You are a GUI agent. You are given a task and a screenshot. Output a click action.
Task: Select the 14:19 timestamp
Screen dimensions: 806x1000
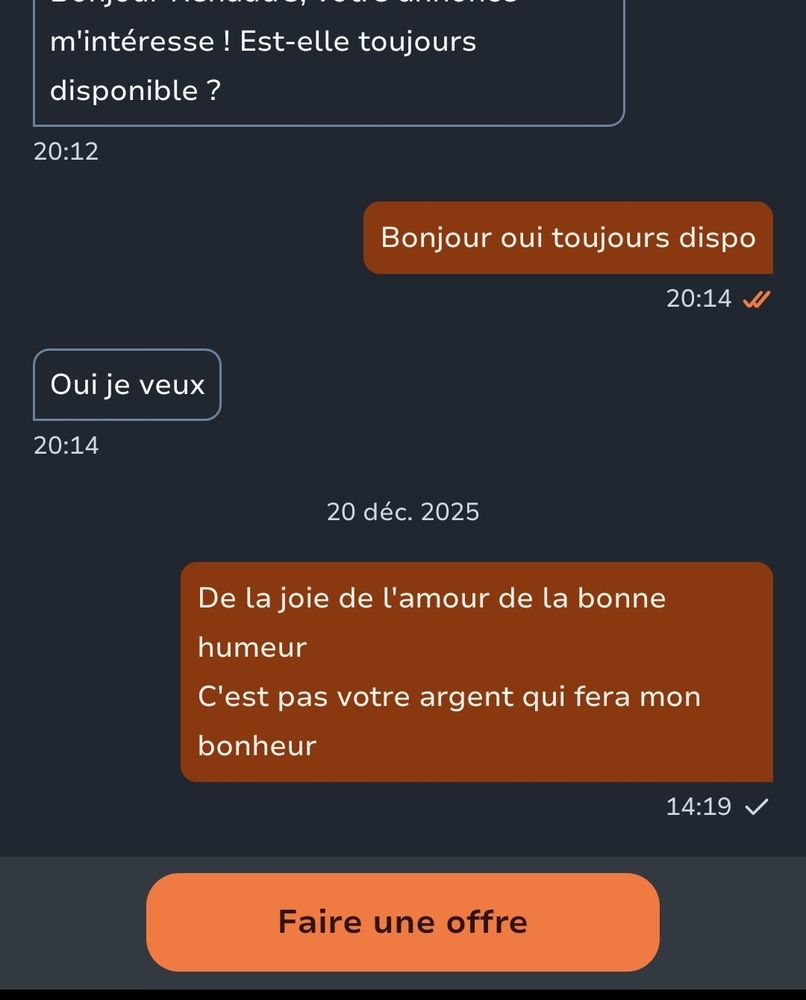click(700, 806)
